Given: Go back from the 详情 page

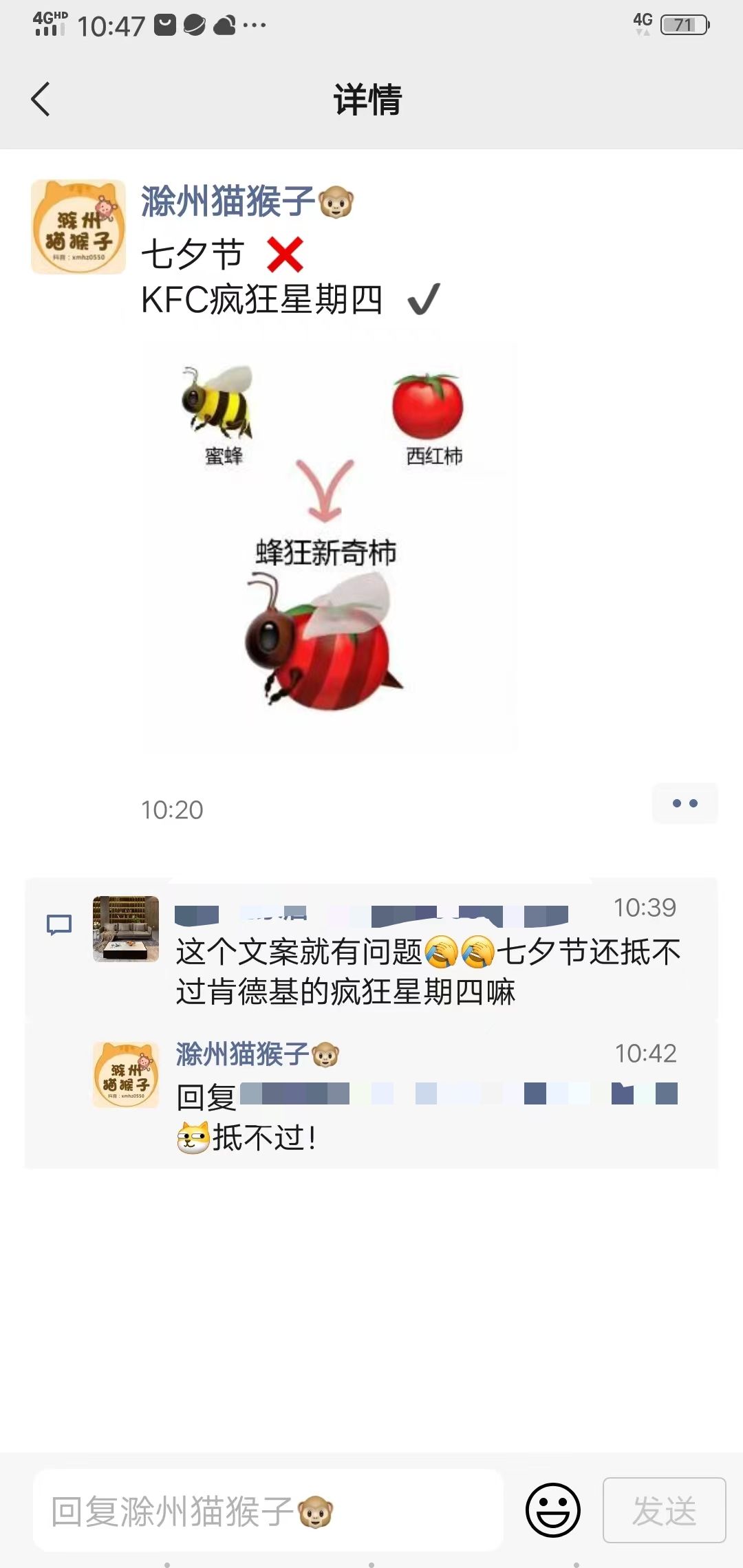Looking at the screenshot, I should 41,100.
